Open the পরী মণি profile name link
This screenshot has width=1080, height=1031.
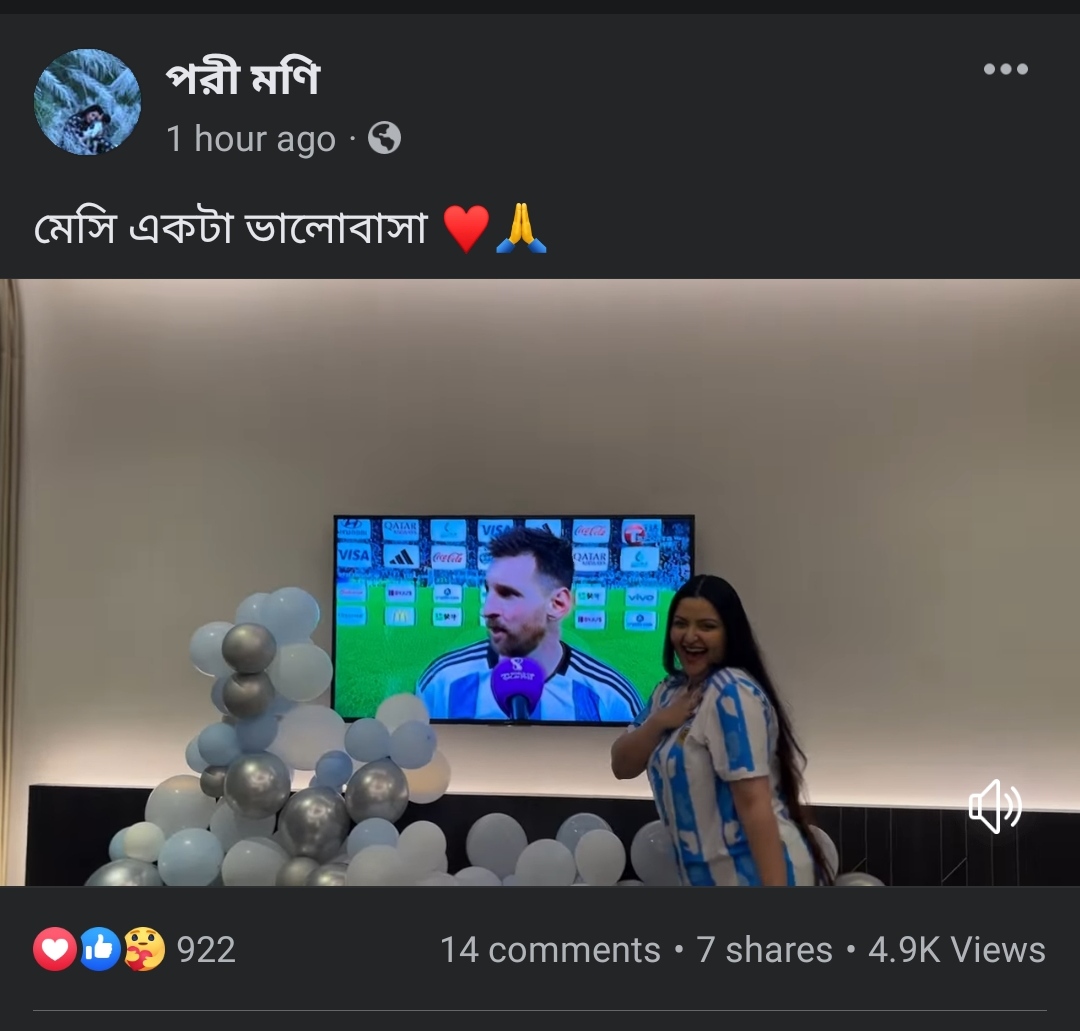coord(242,78)
